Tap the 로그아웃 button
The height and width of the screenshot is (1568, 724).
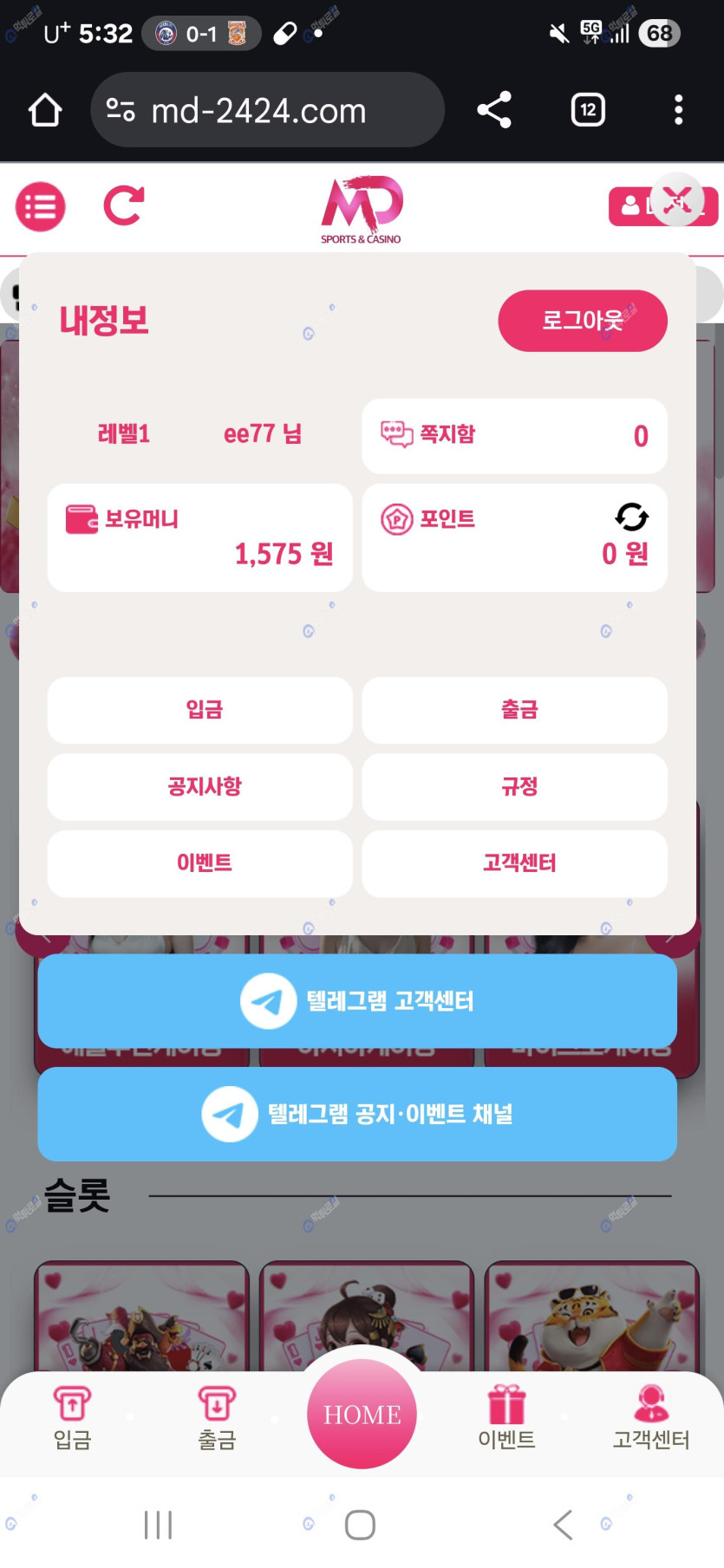point(582,321)
